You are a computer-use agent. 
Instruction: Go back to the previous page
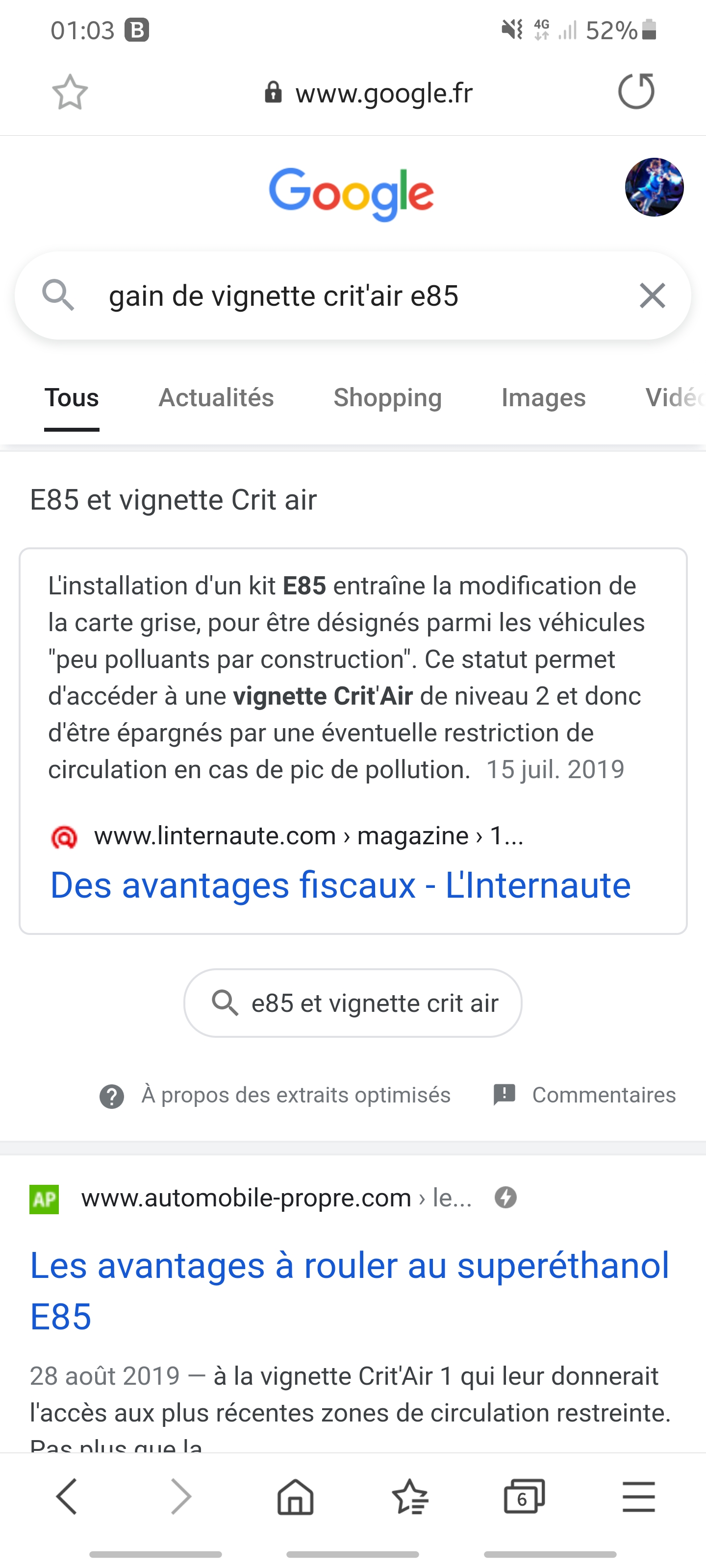pyautogui.click(x=67, y=1496)
